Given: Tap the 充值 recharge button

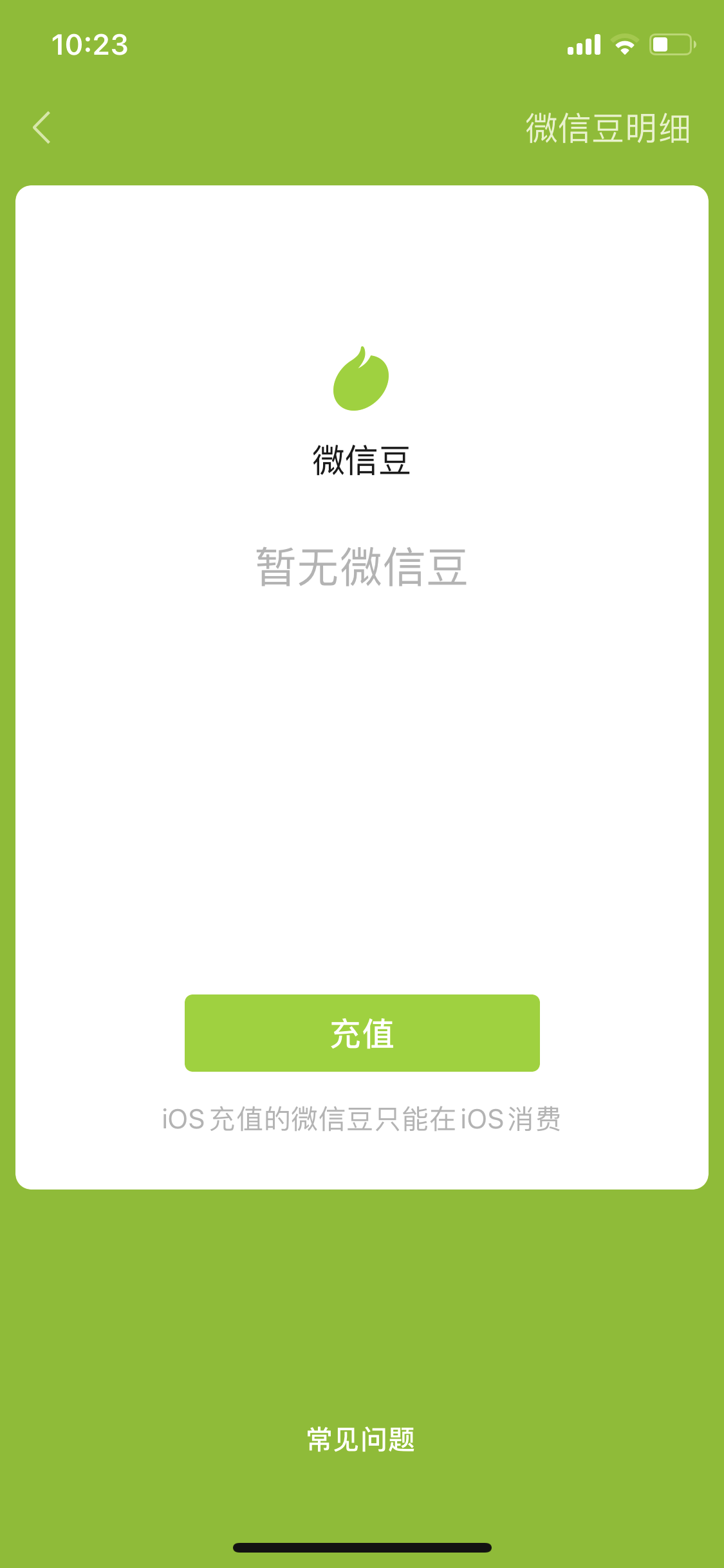Looking at the screenshot, I should click(x=362, y=1033).
